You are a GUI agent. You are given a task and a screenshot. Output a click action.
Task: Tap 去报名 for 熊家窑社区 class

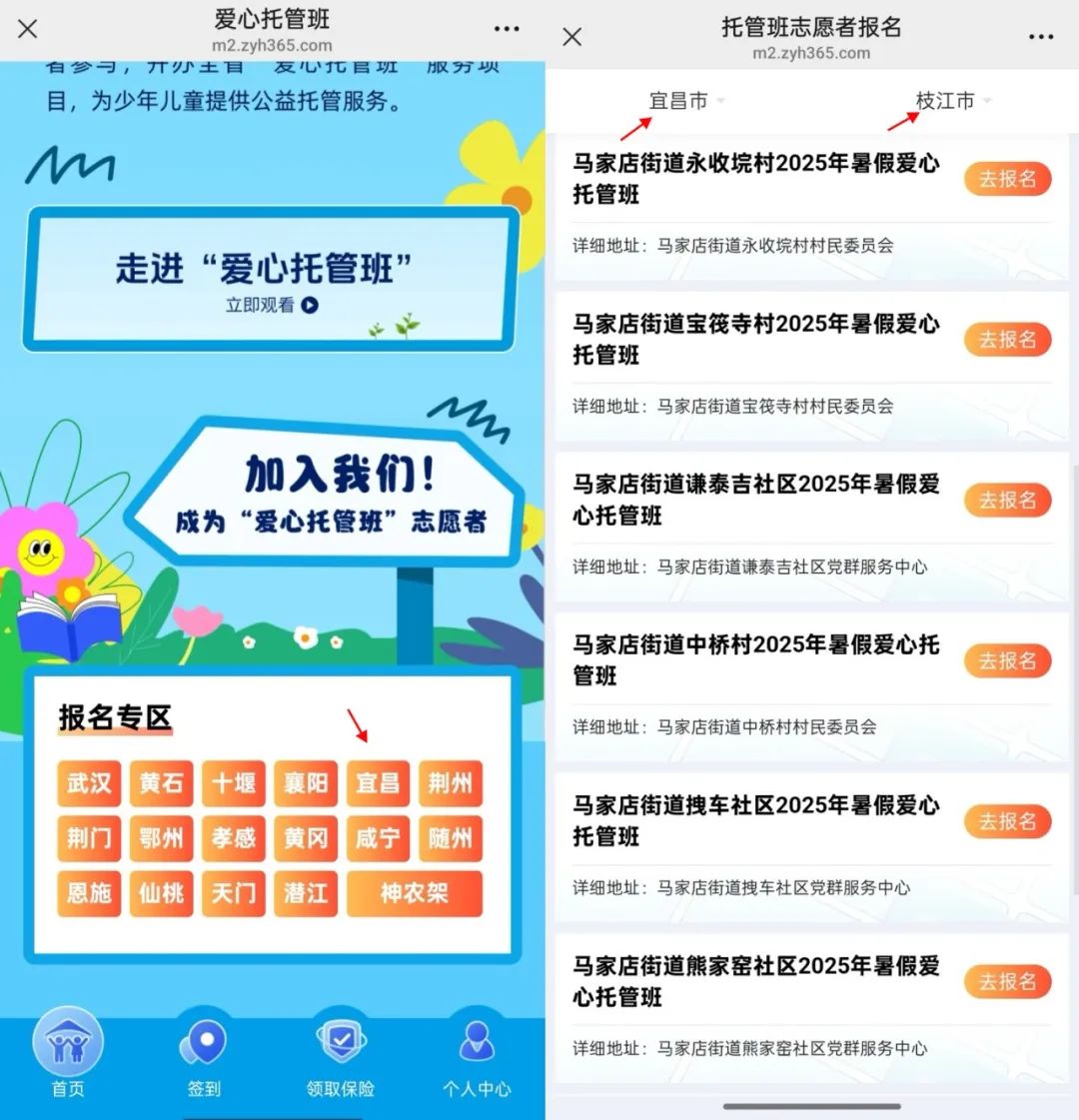coord(1007,982)
